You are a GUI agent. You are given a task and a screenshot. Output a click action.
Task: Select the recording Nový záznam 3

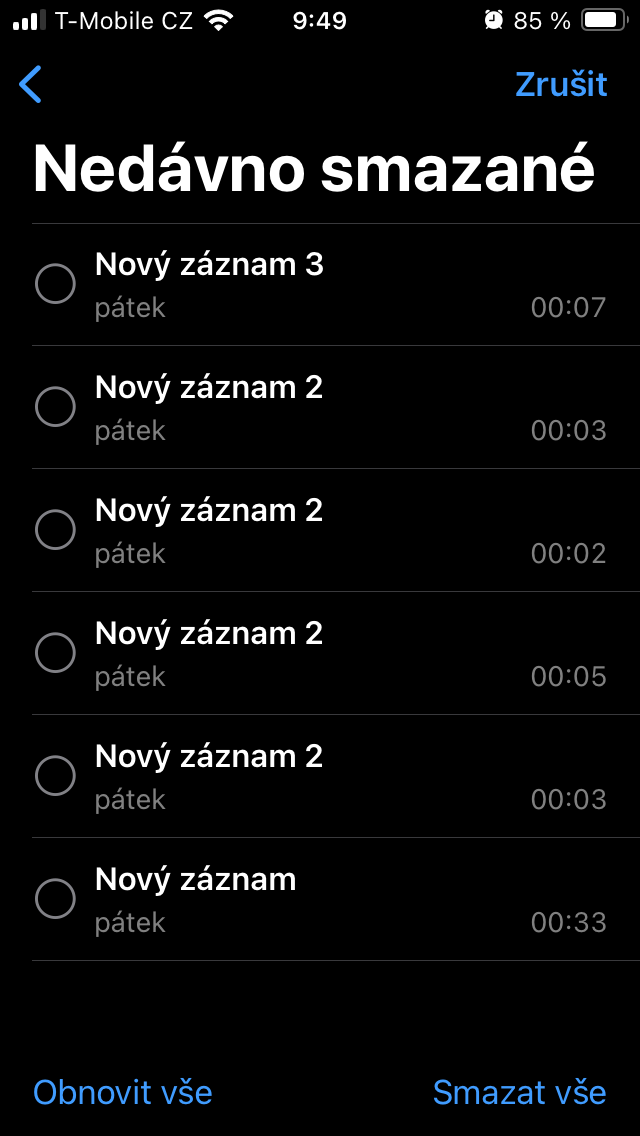[x=55, y=284]
